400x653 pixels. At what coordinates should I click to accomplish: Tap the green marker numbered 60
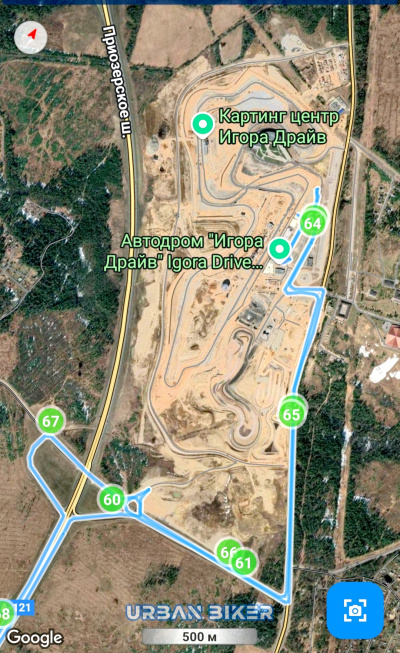pos(111,499)
